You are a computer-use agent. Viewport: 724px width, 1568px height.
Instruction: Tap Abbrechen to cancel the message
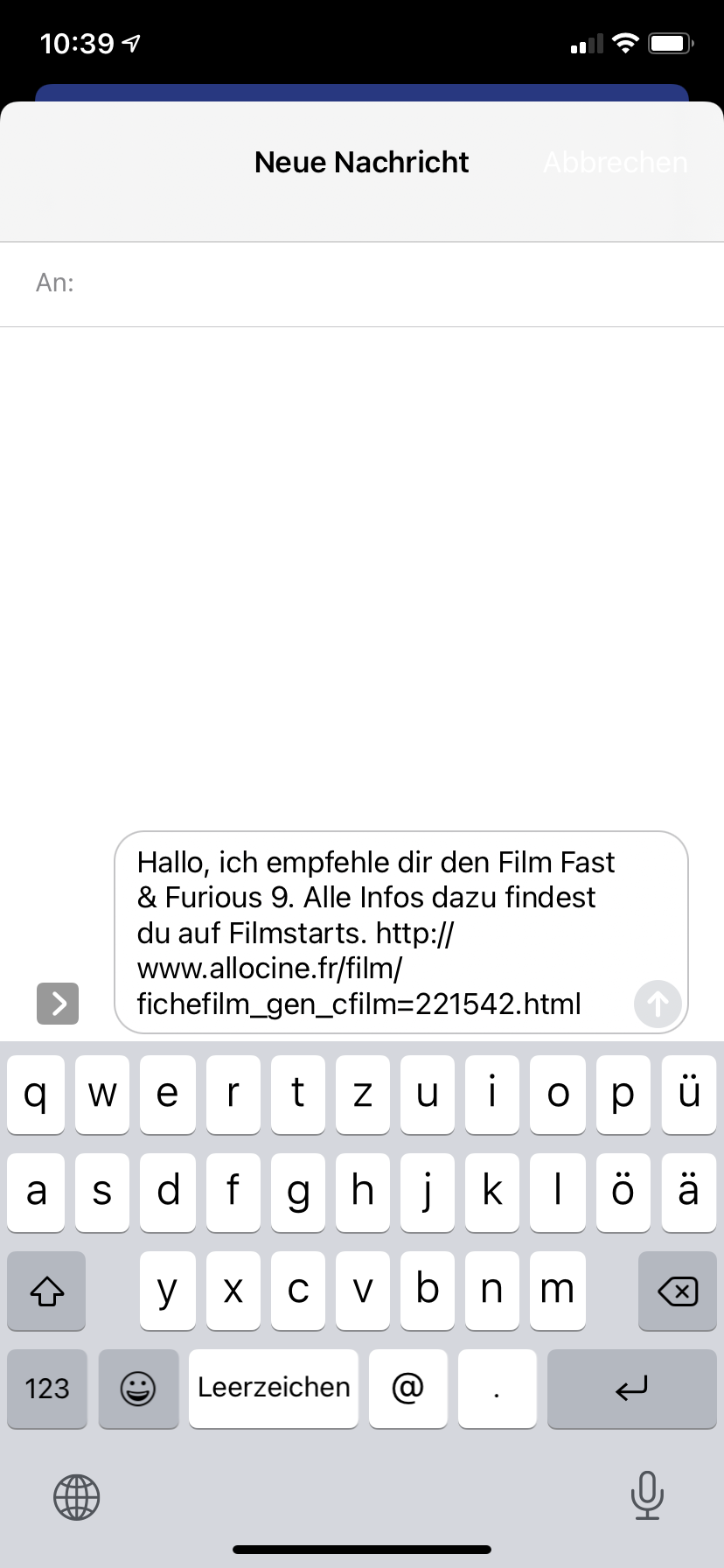(615, 162)
